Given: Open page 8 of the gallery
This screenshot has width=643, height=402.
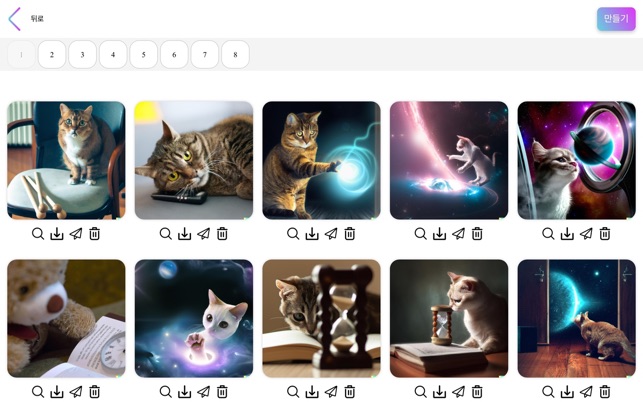Looking at the screenshot, I should (x=235, y=55).
